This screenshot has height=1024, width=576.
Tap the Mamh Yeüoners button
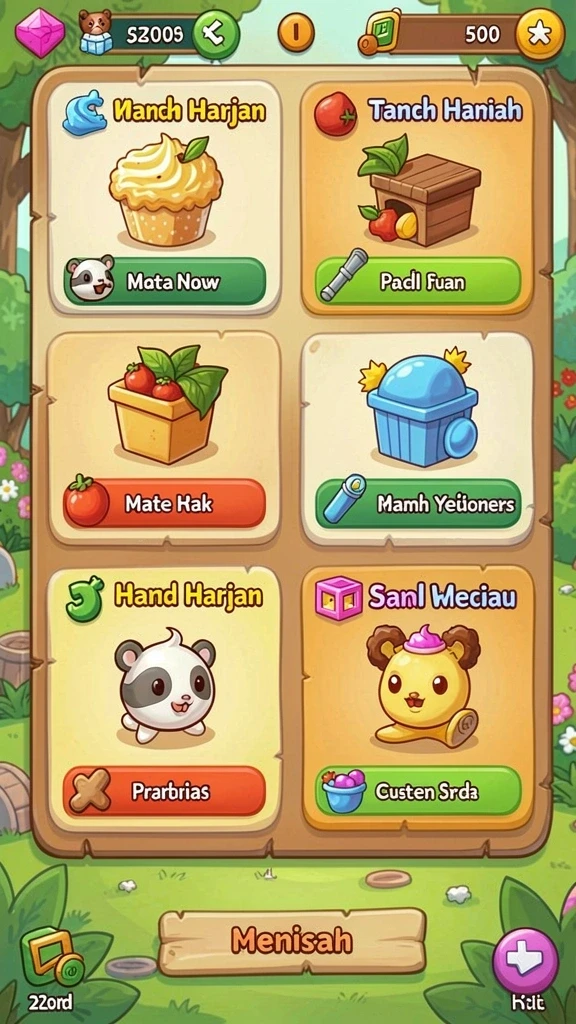[417, 504]
